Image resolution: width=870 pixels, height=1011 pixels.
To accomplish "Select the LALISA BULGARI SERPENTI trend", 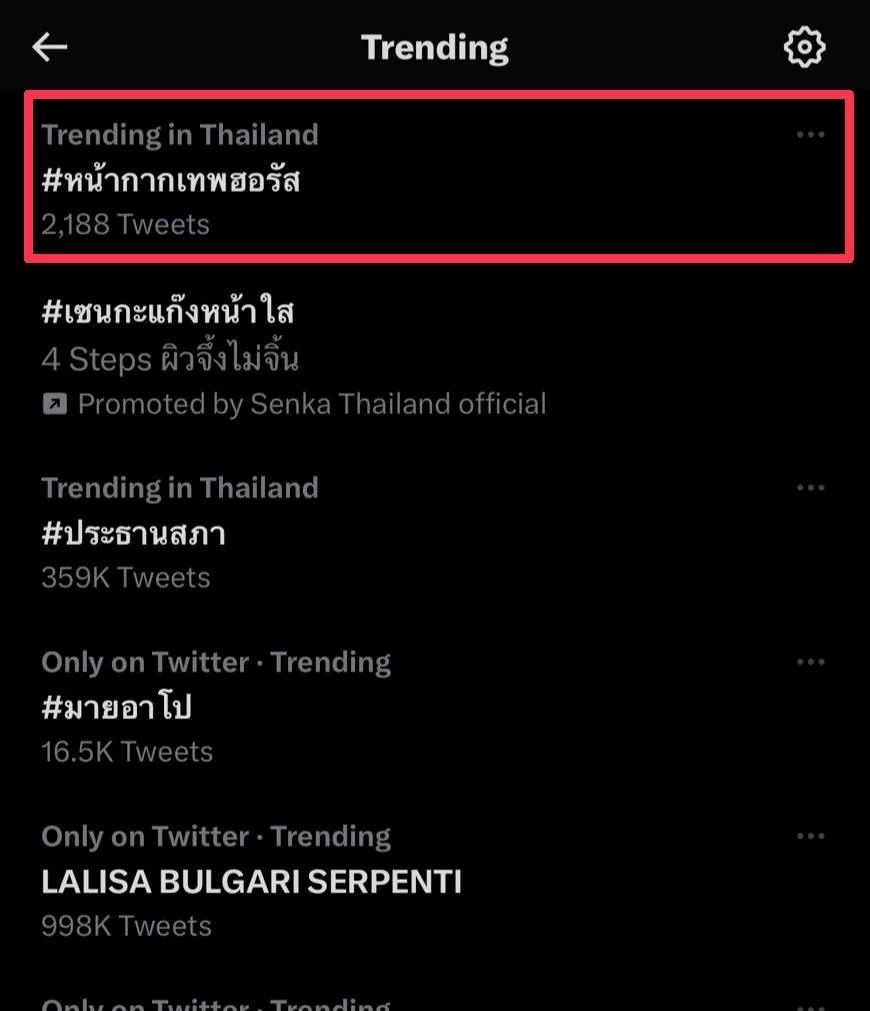I will click(251, 881).
